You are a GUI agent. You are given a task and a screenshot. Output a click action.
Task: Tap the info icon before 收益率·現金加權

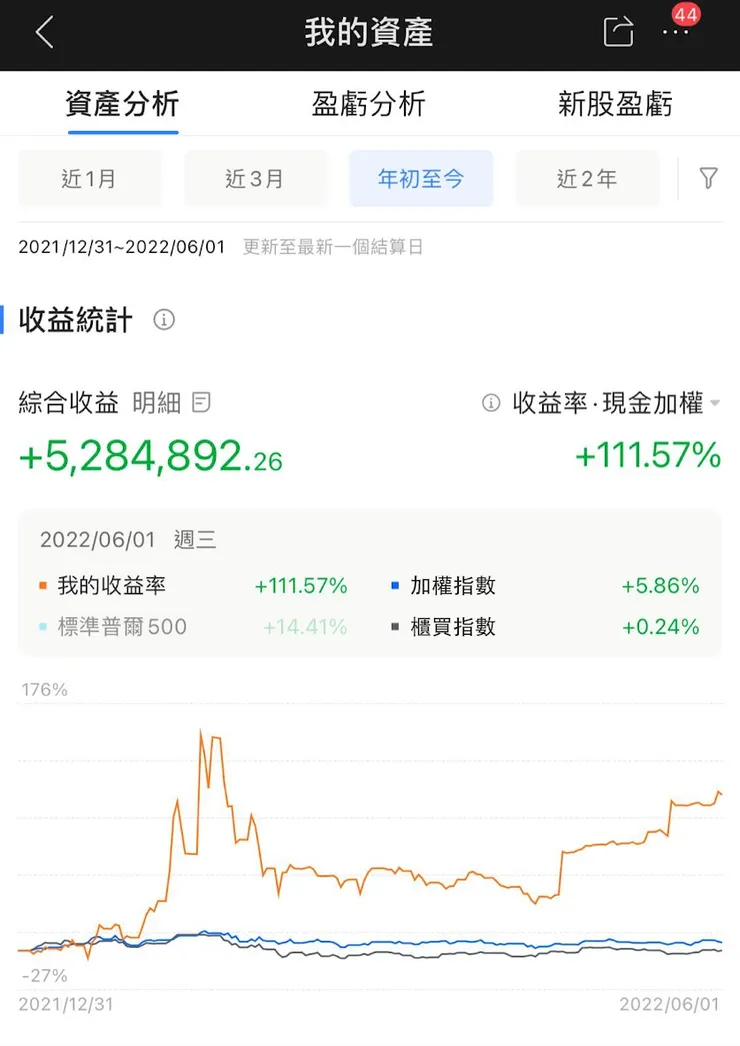pyautogui.click(x=489, y=403)
